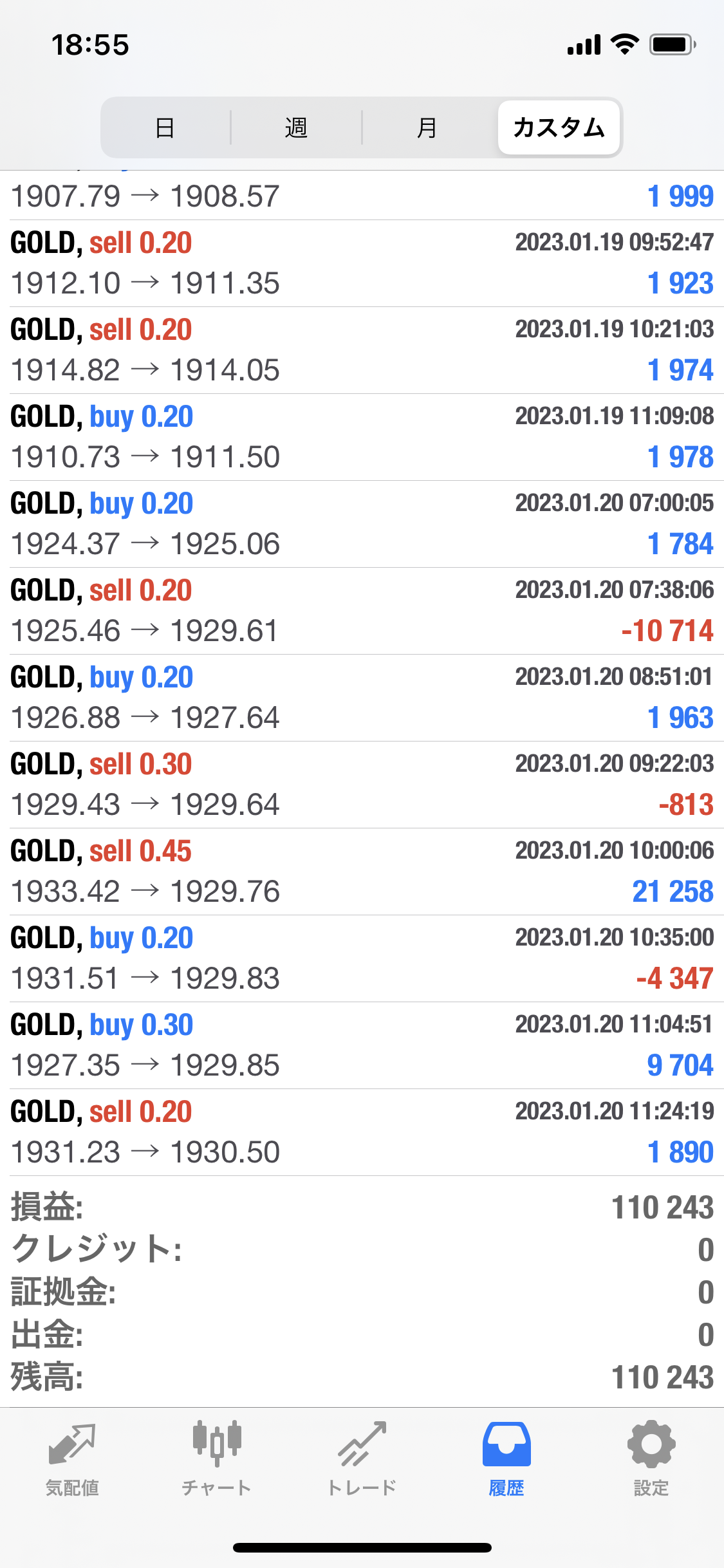Open the GOLD buy 0.30 trade at 11:04:51
The image size is (724, 1568).
[x=362, y=1045]
